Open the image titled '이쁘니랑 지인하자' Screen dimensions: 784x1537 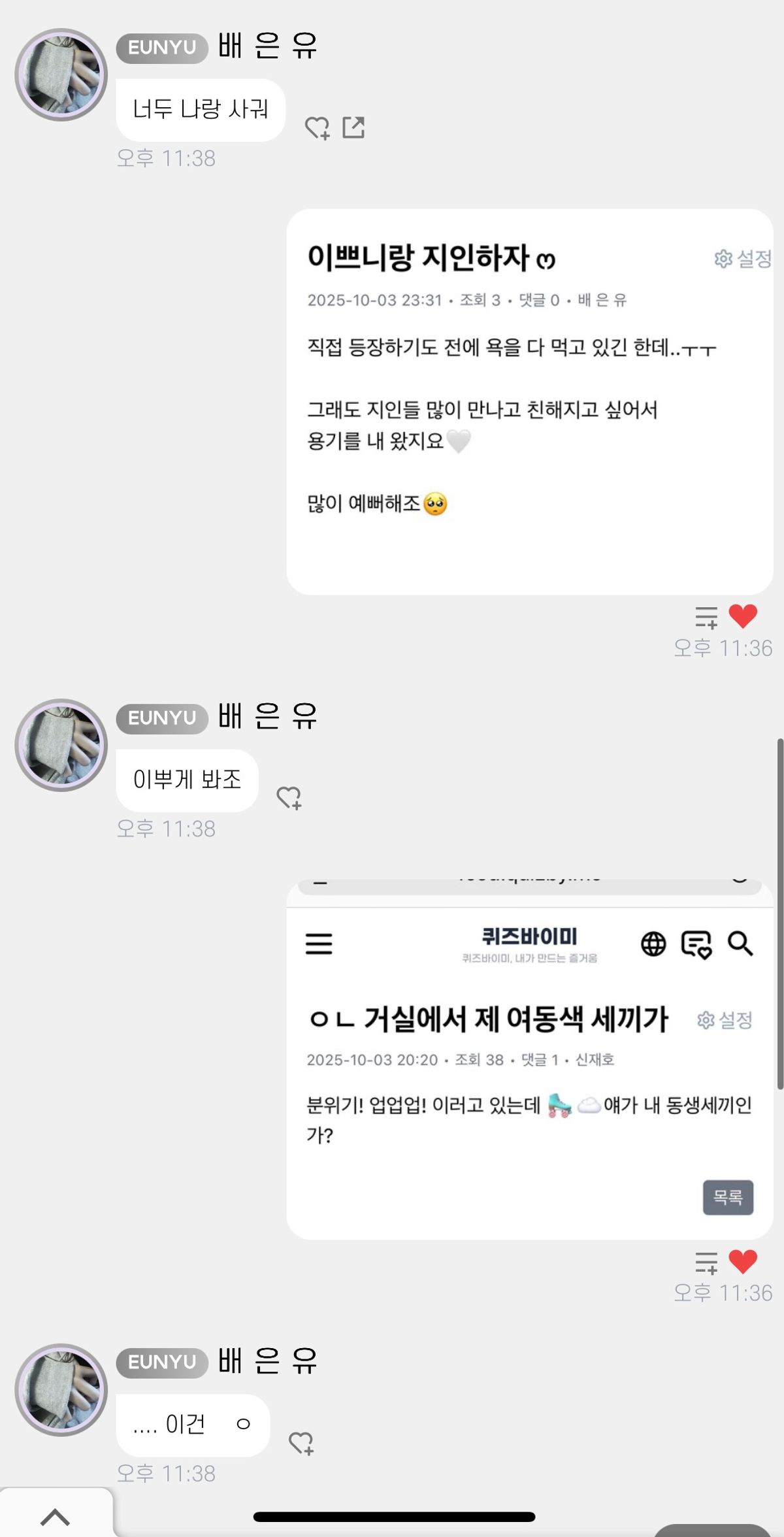pos(529,401)
